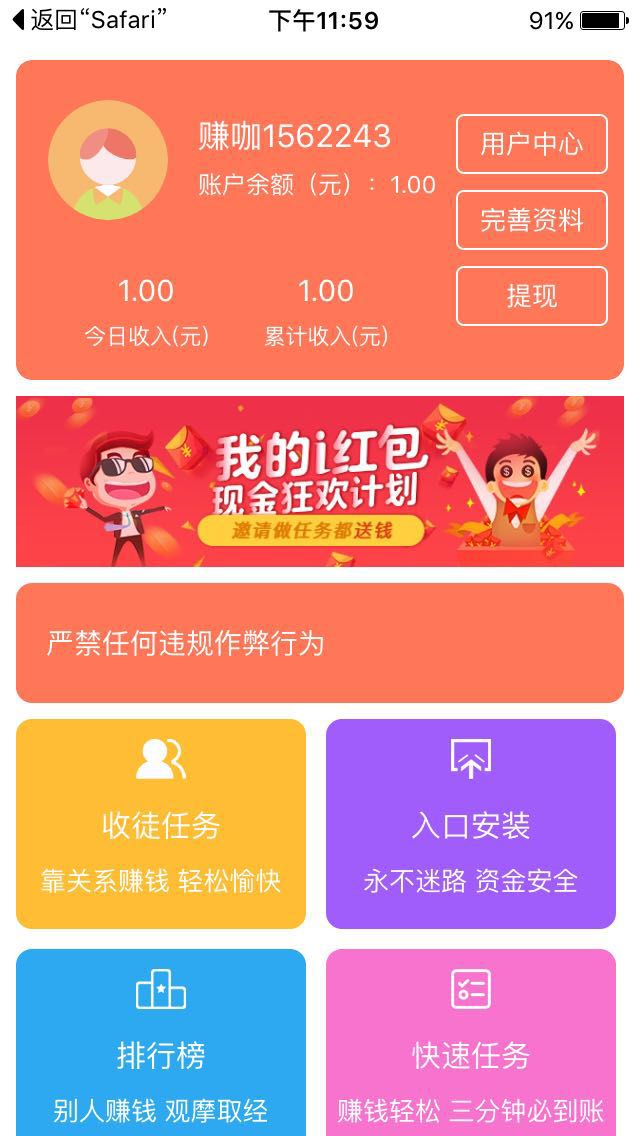Open 用户中心 user center

pos(531,144)
